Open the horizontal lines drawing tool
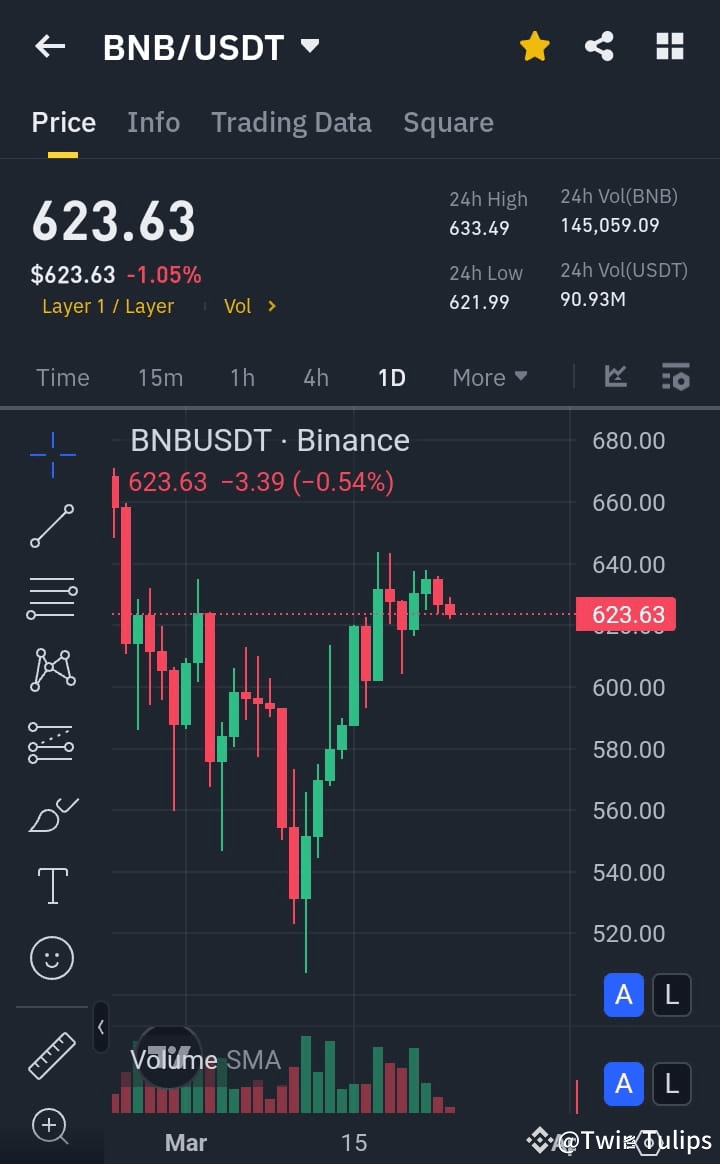720x1164 pixels. coord(51,597)
